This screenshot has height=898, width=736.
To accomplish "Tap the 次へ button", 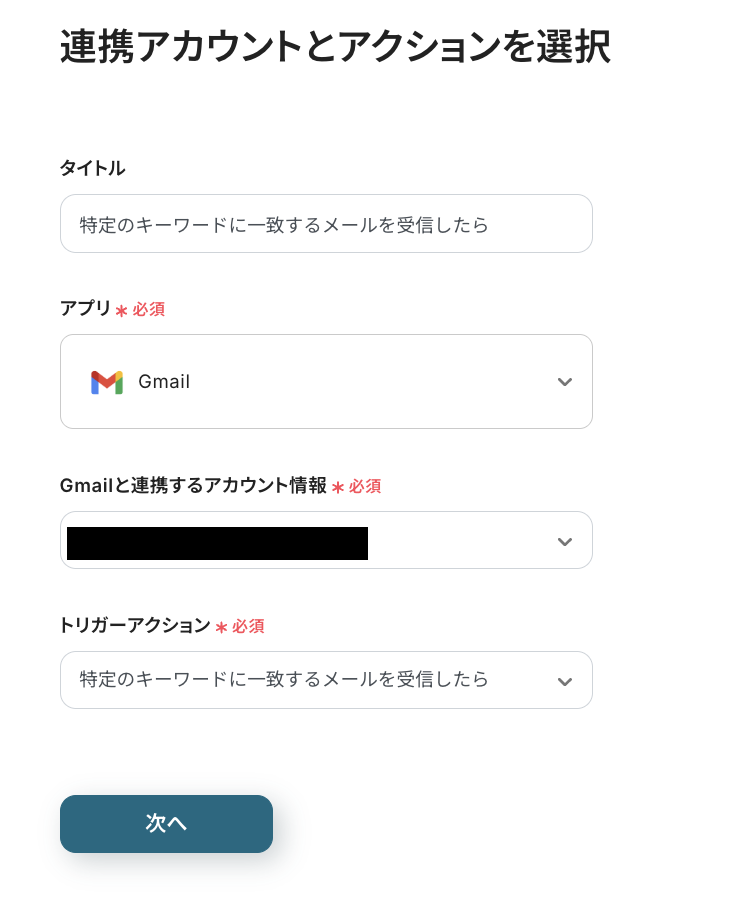I will tap(166, 823).
